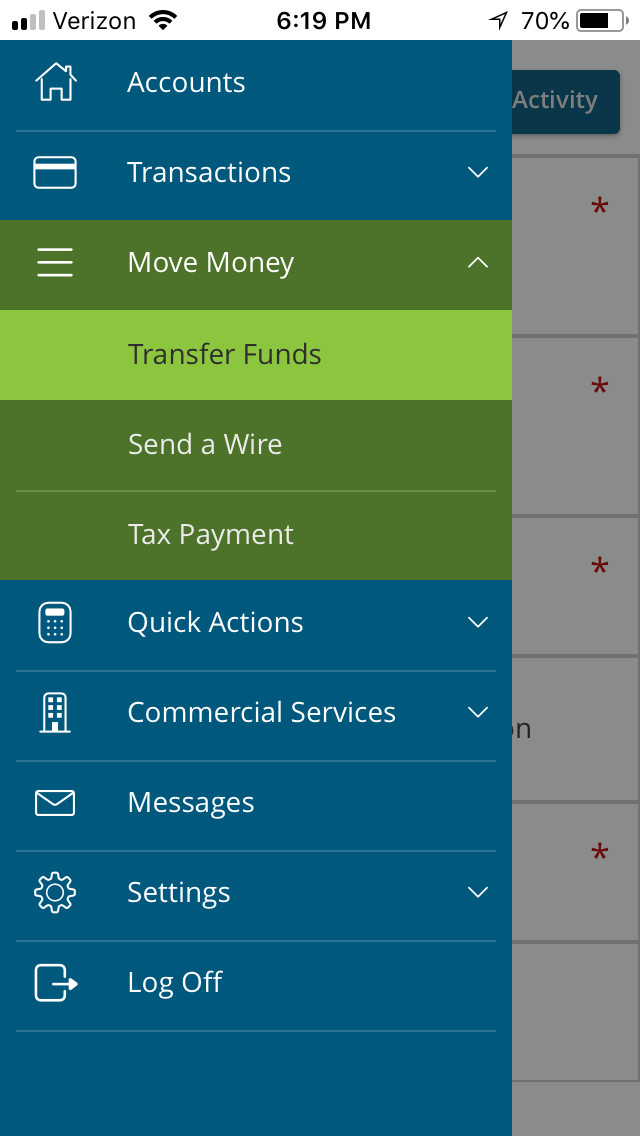Collapse the Move Money section

pyautogui.click(x=477, y=263)
